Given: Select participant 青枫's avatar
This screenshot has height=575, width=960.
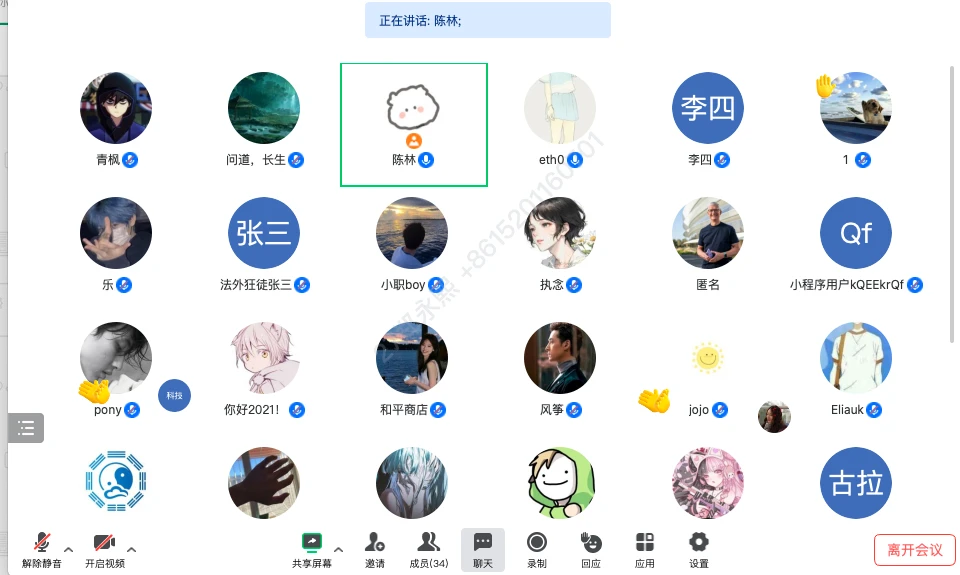Looking at the screenshot, I should pyautogui.click(x=116, y=108).
